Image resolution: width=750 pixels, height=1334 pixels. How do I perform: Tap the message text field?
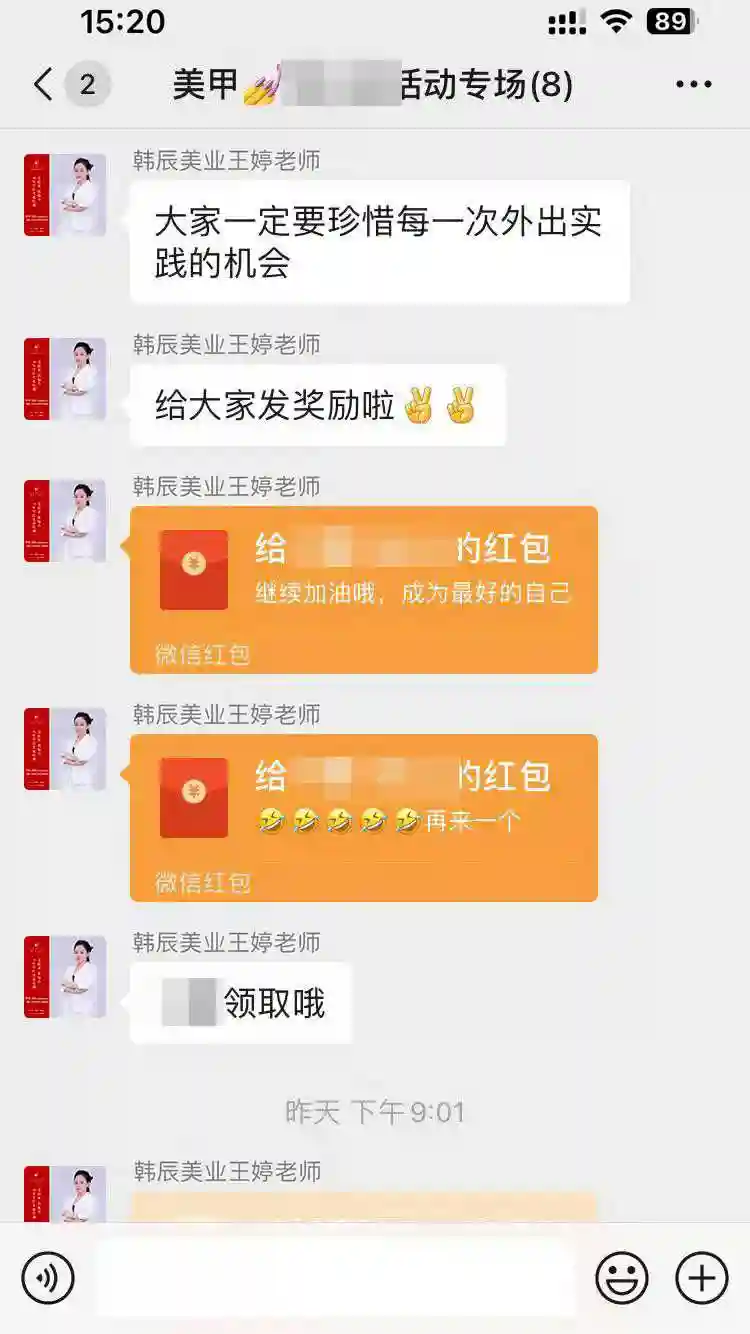click(336, 1278)
